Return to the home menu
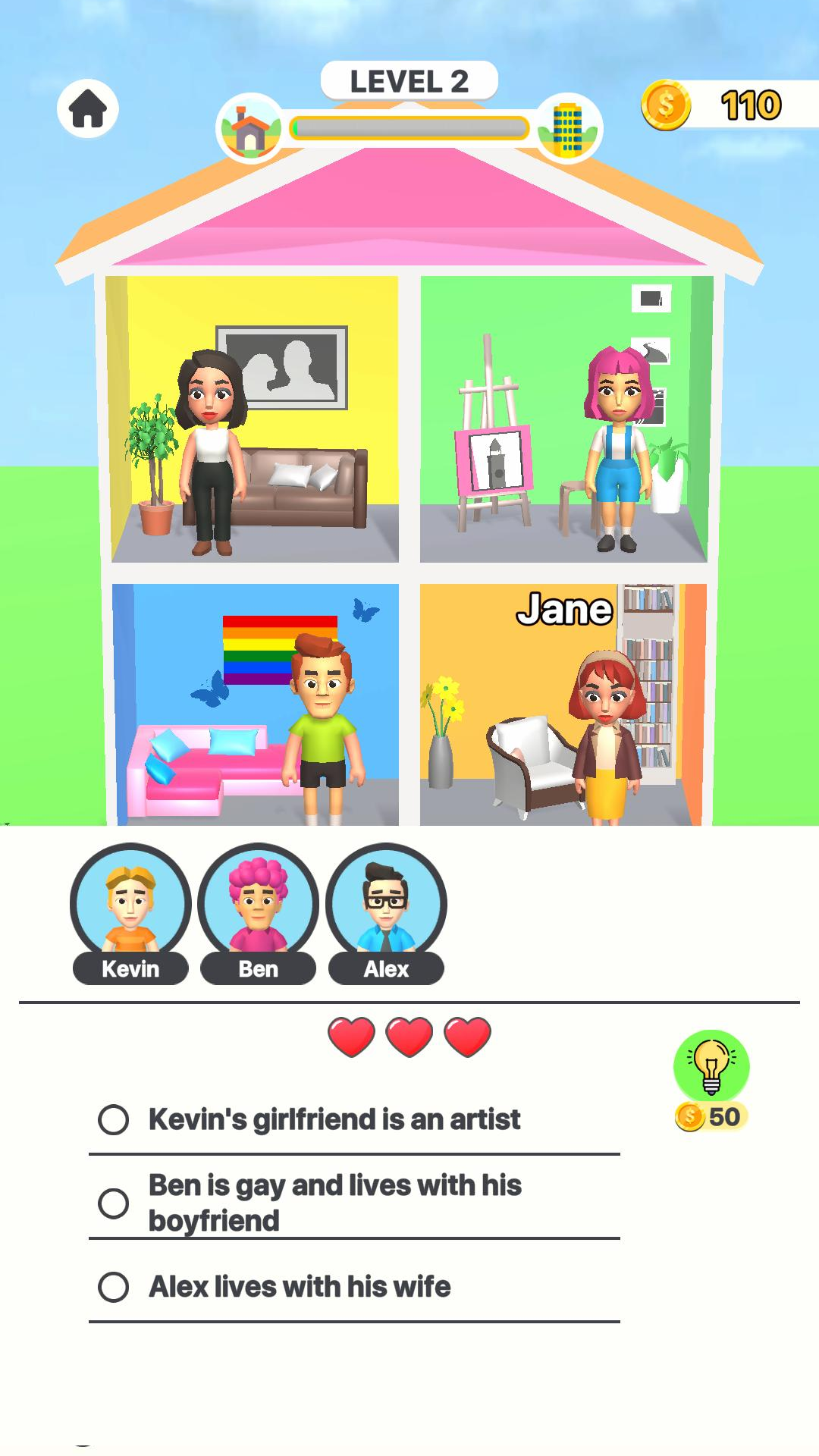 click(88, 109)
